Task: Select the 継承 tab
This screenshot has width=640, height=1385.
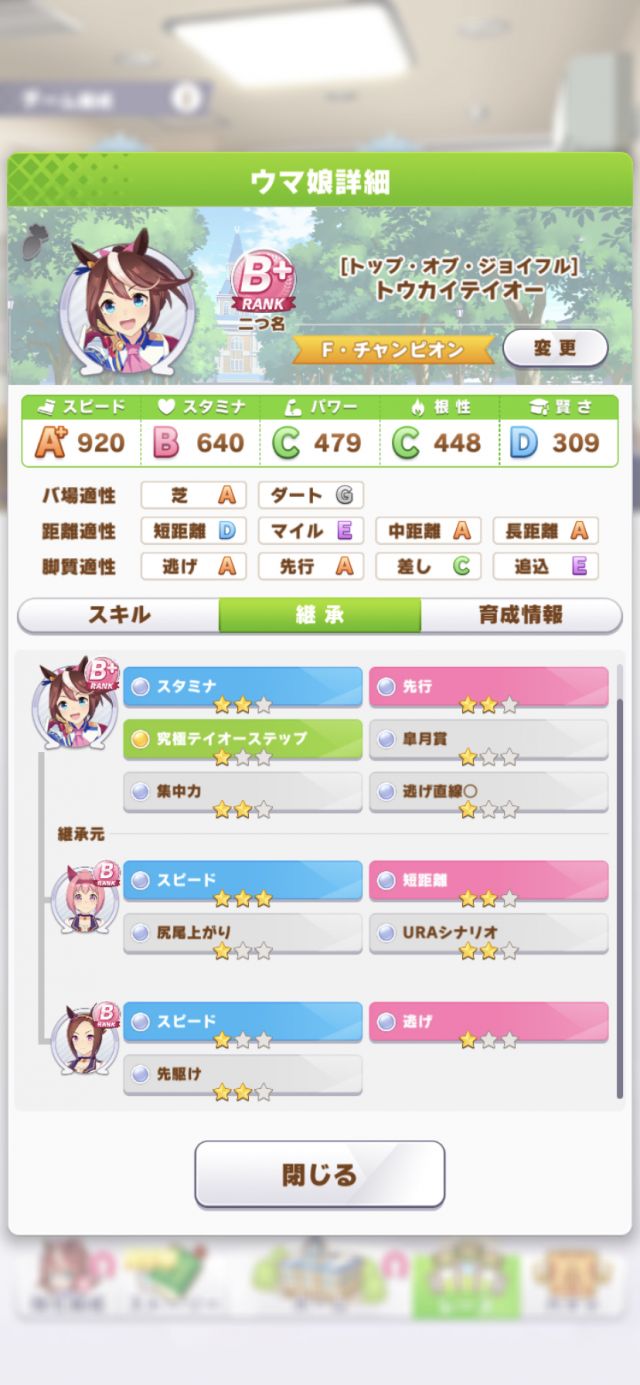Action: 320,615
